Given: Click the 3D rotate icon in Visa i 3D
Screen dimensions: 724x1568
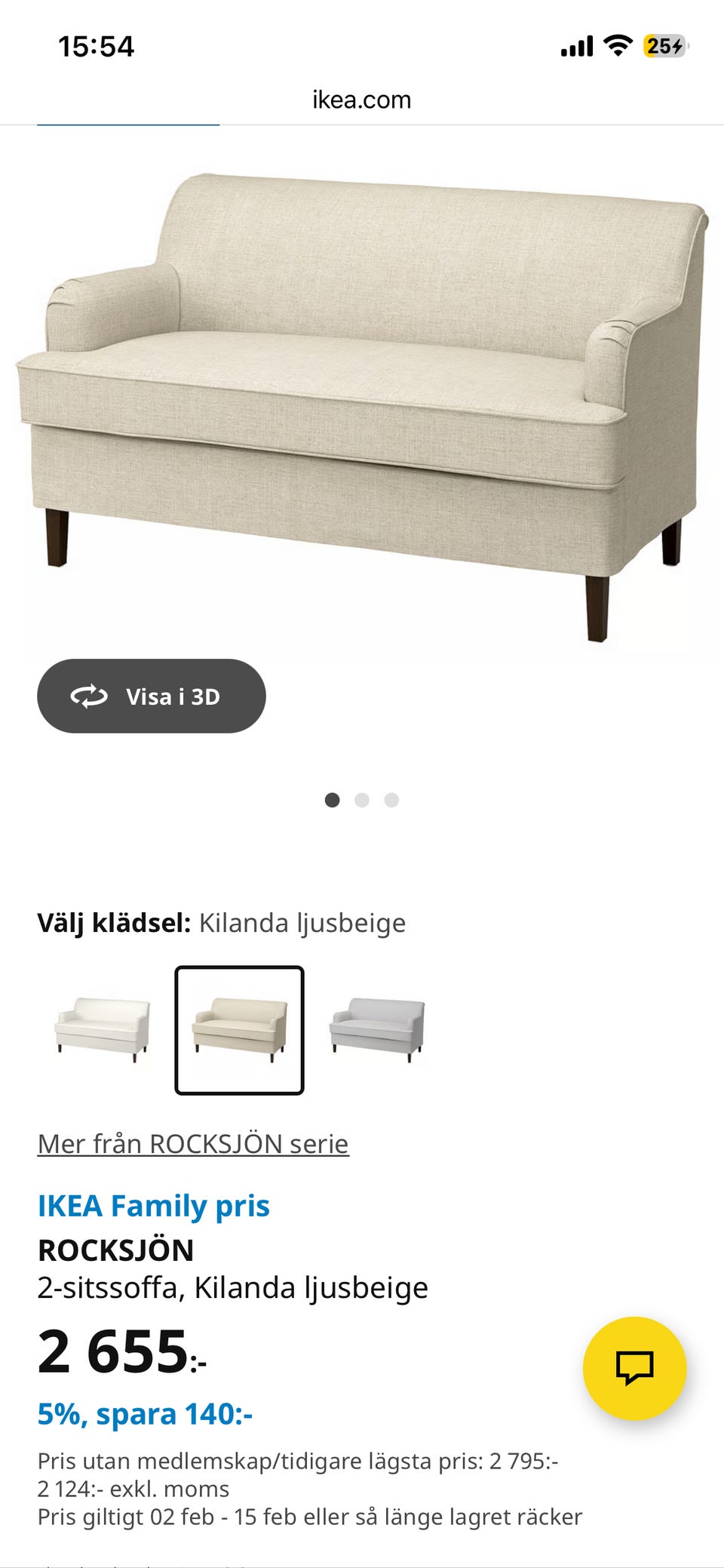Looking at the screenshot, I should click(x=87, y=696).
